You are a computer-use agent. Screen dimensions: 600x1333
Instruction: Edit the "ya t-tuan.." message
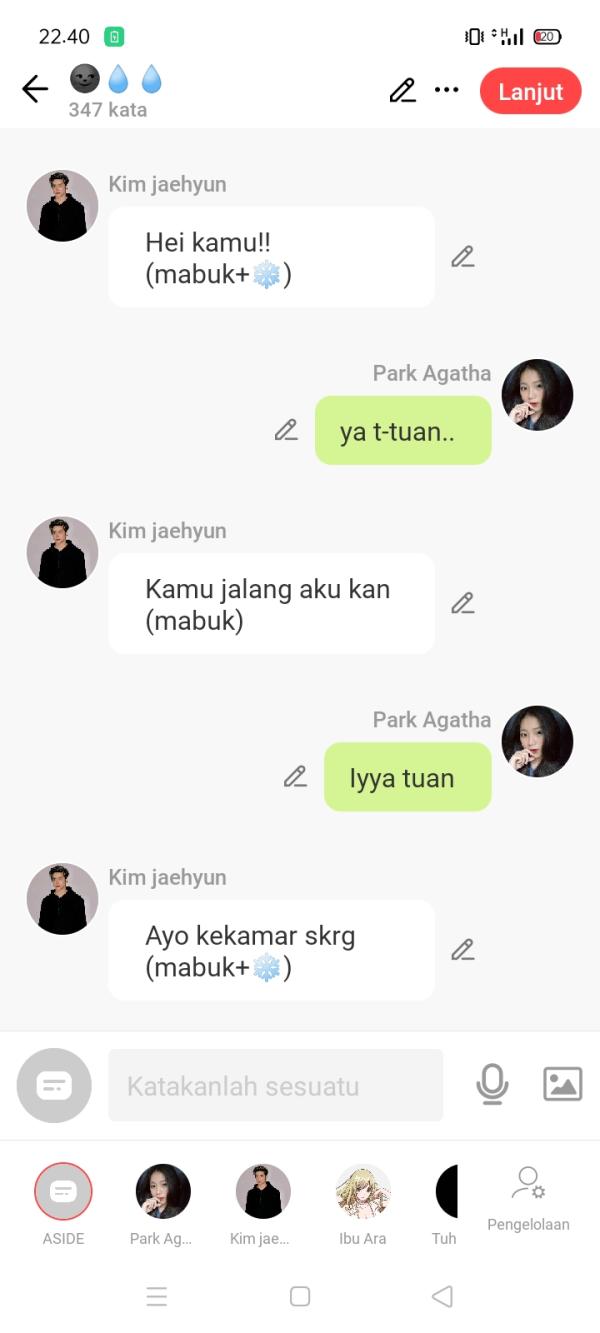286,430
